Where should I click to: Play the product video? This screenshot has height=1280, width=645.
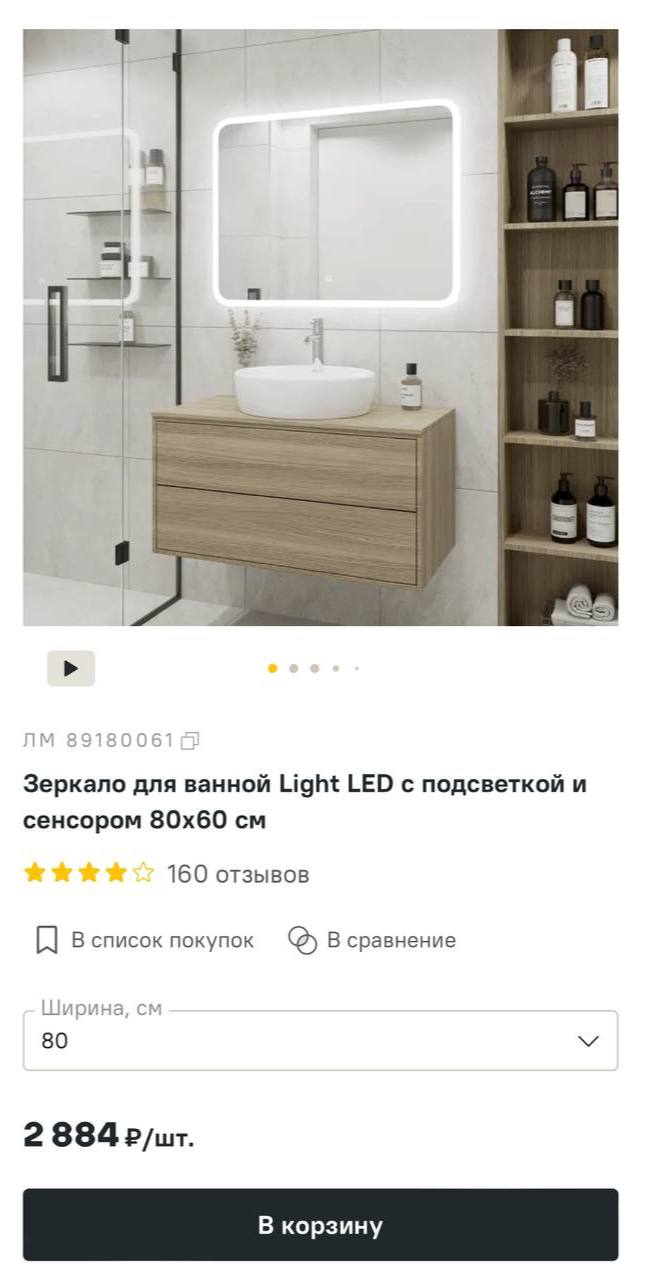click(x=71, y=668)
